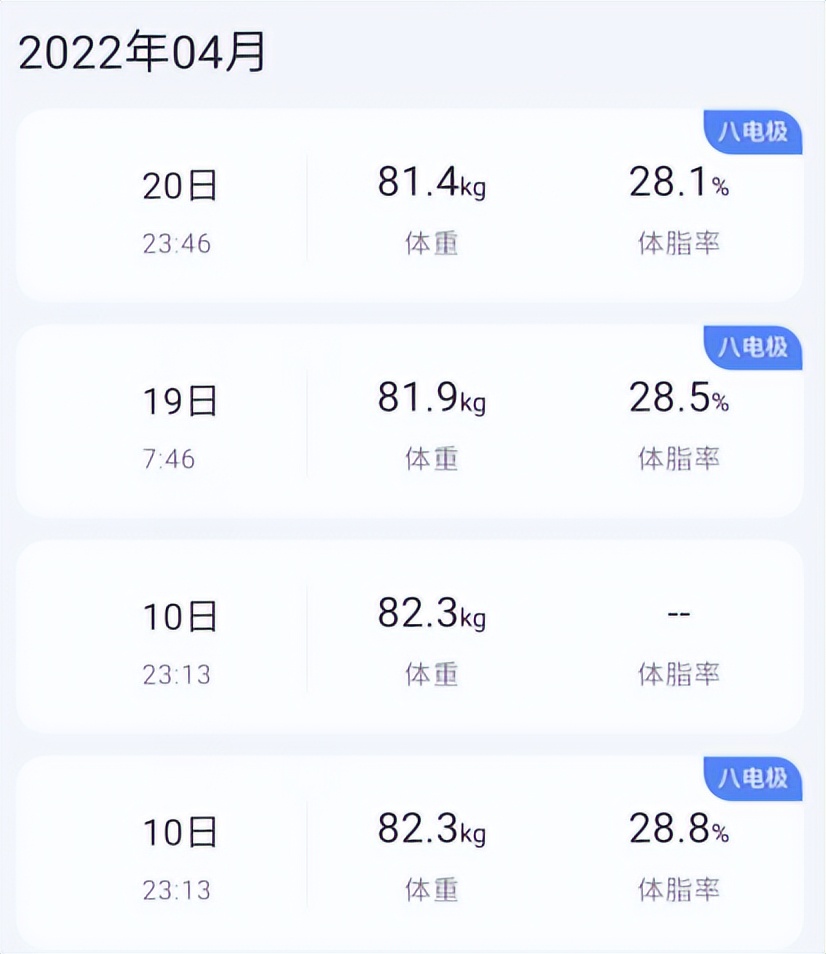The width and height of the screenshot is (826, 954).
Task: Tap the 八电极 badge on April 20 record
Action: coord(748,131)
